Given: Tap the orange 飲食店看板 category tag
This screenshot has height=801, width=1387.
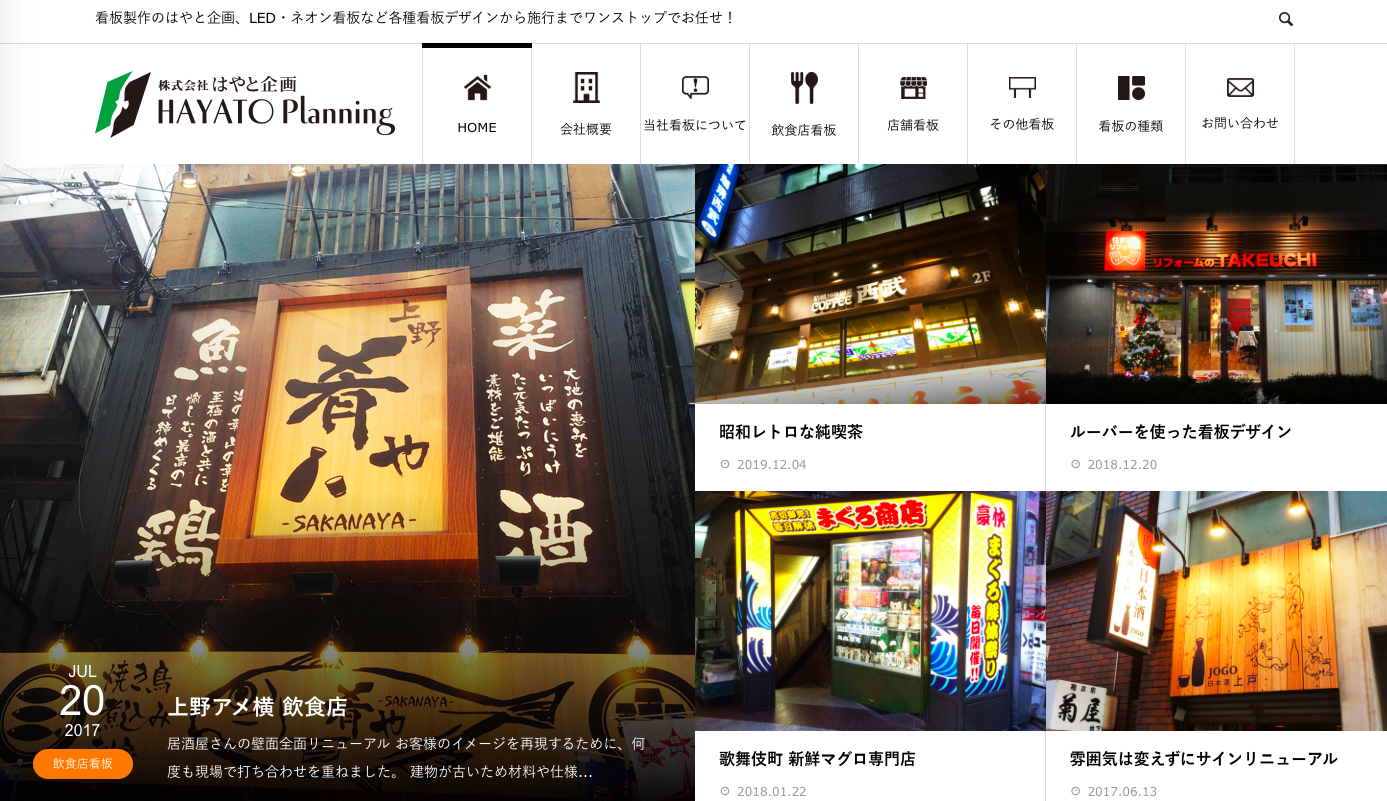Looking at the screenshot, I should [83, 764].
